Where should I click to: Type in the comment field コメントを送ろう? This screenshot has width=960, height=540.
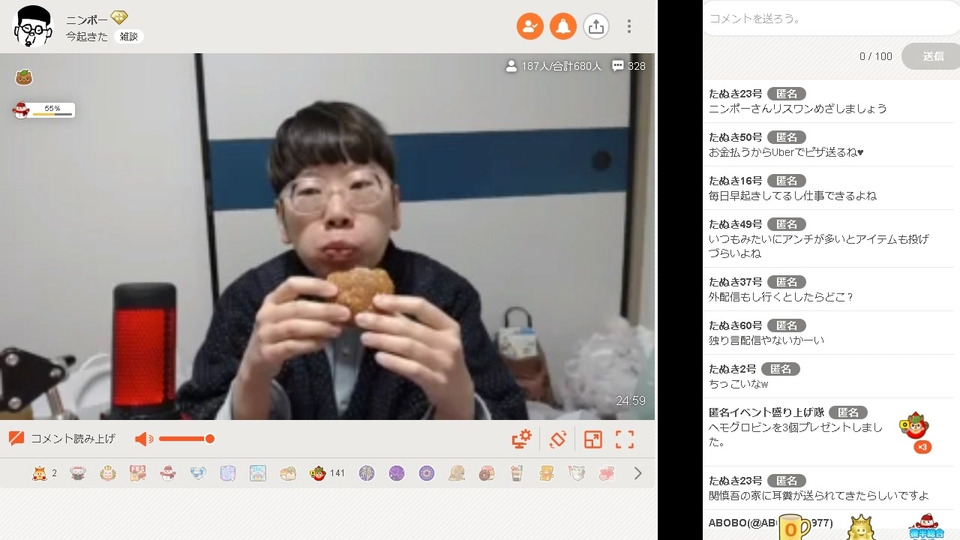[x=830, y=18]
